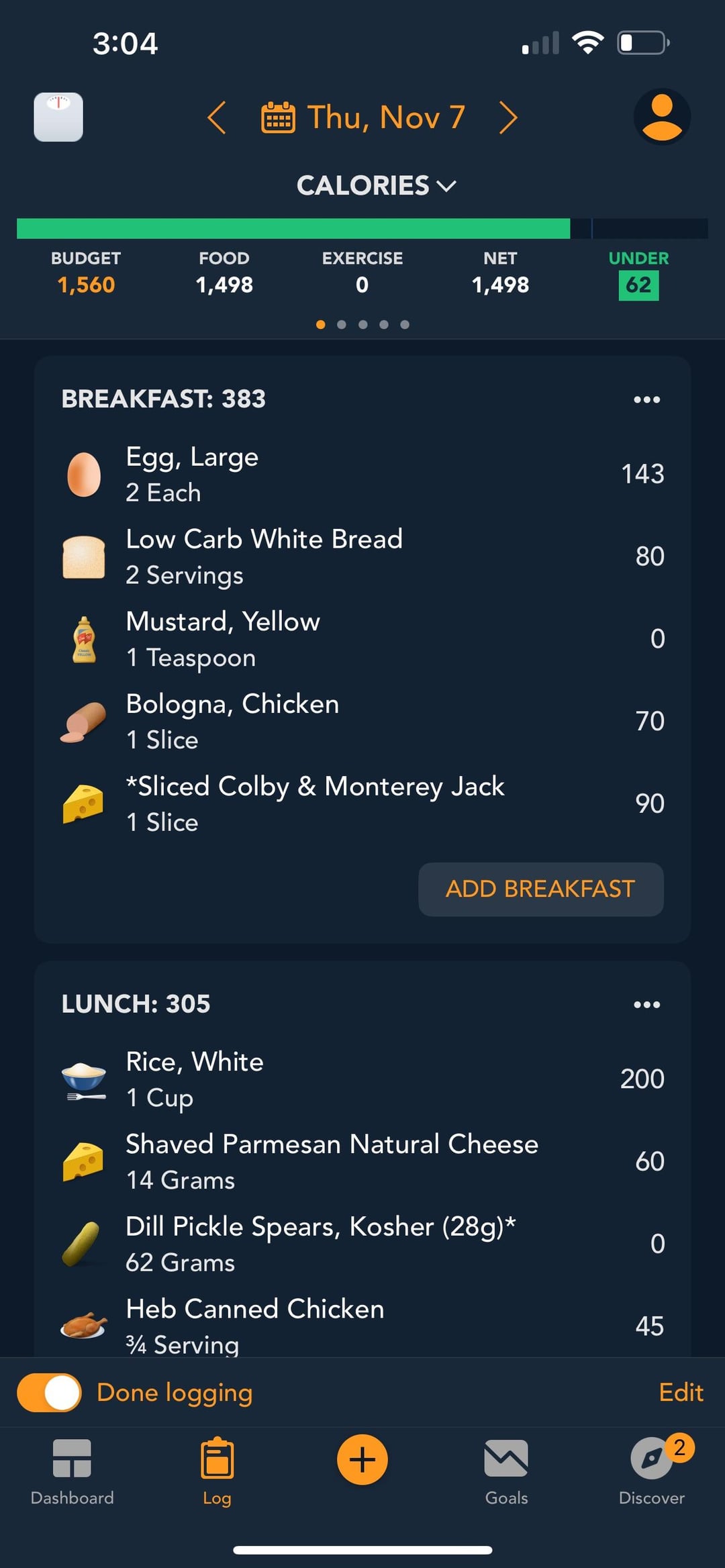Open the Rice, White entry
The image size is (725, 1568).
362,1079
